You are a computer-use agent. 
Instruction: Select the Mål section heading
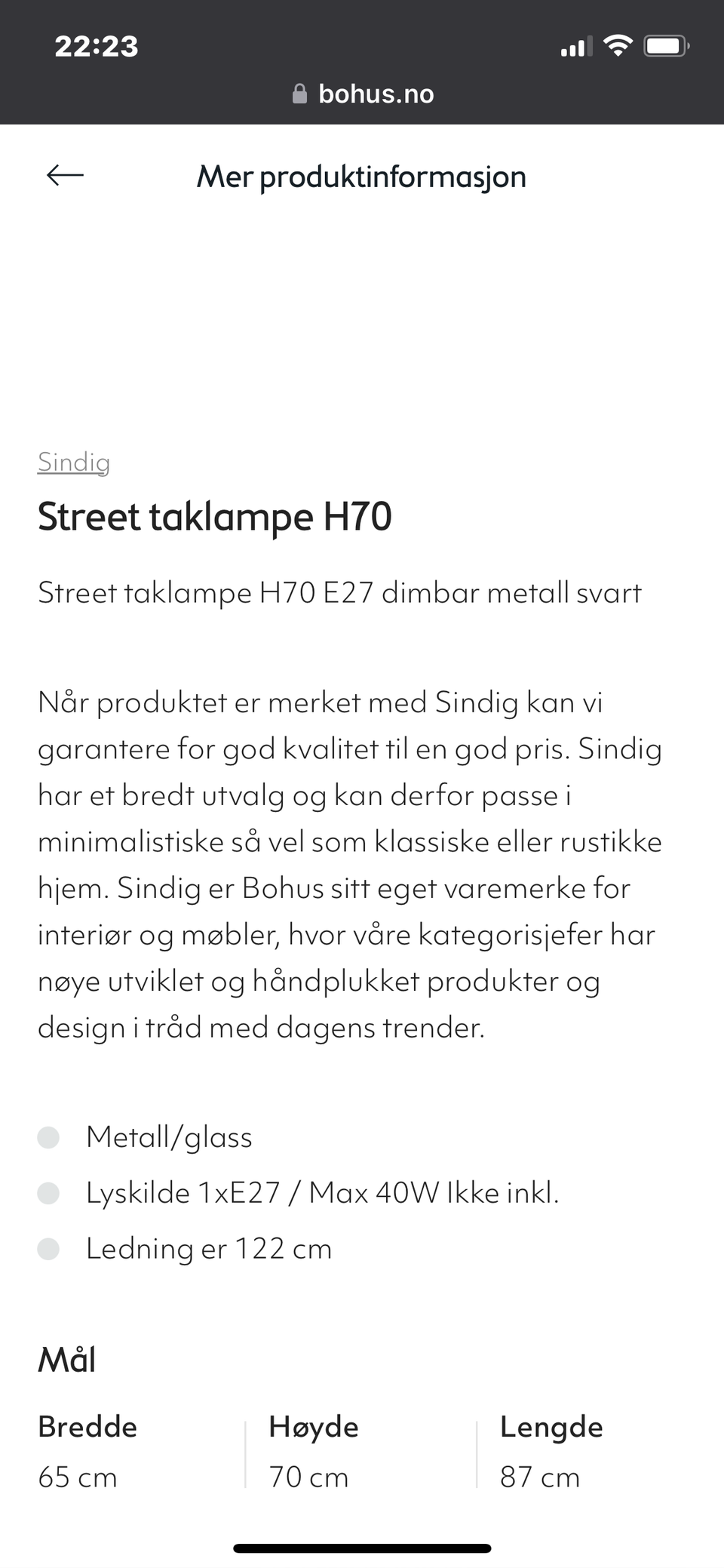click(x=66, y=1359)
